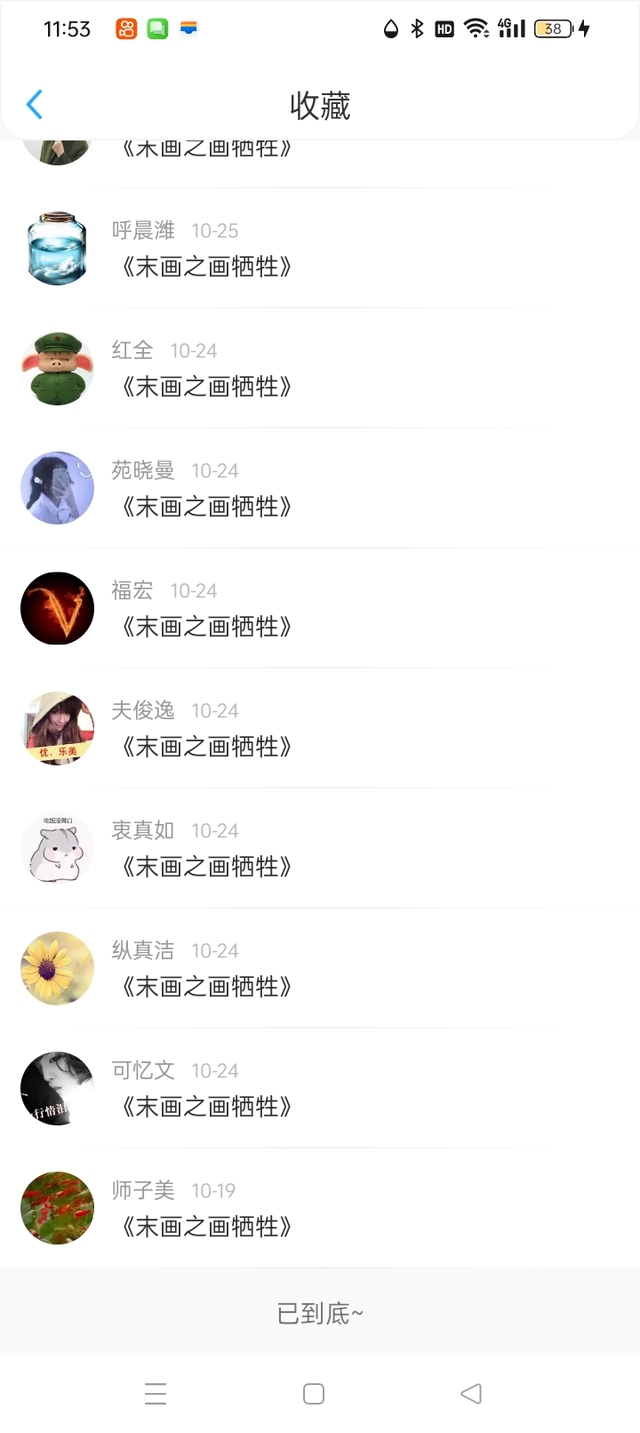The image size is (640, 1433).
Task: Go back from the 收藏 page
Action: click(34, 105)
